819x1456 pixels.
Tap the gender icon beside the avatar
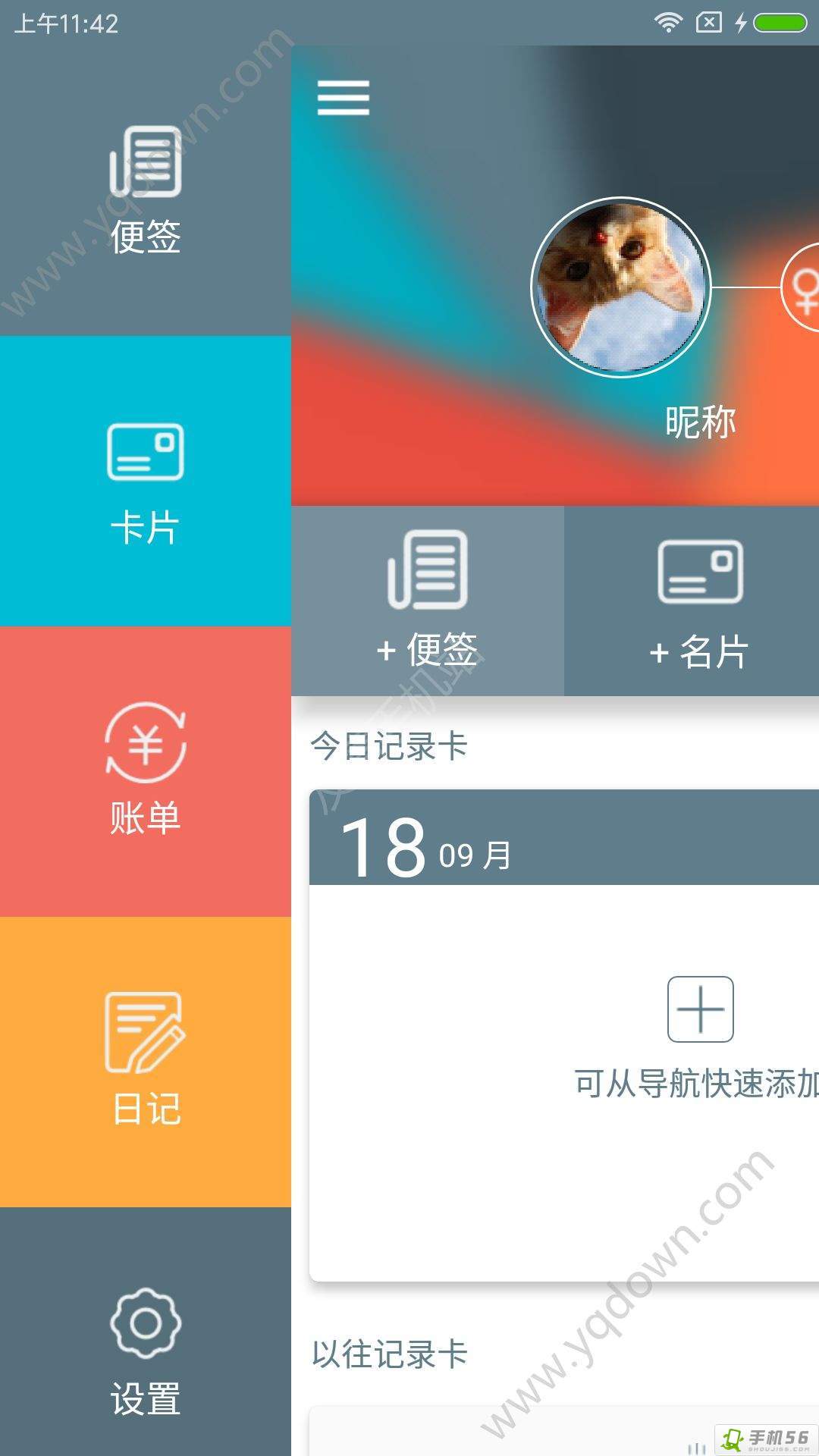804,288
